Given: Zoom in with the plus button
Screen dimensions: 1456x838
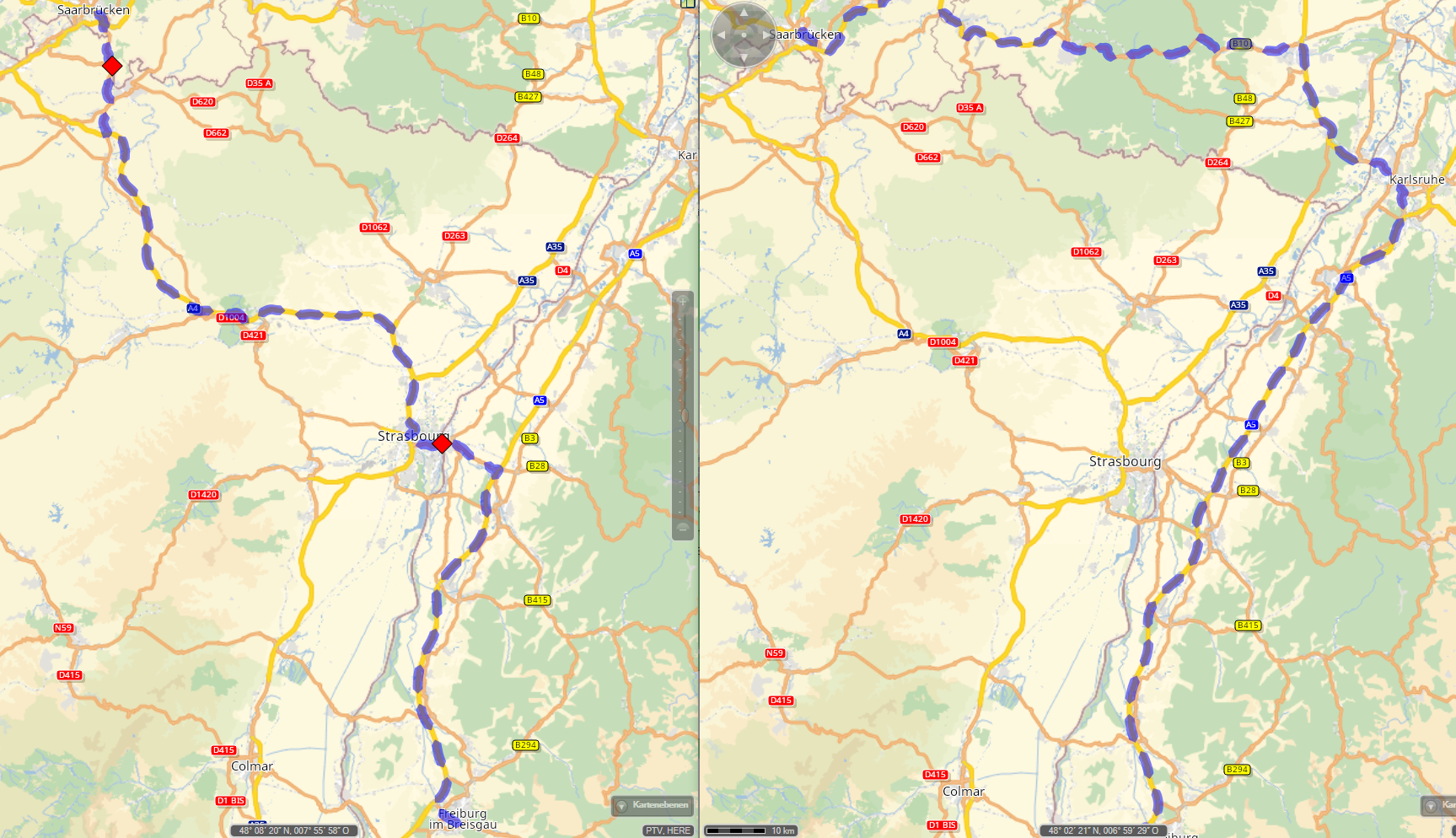Looking at the screenshot, I should point(683,300).
